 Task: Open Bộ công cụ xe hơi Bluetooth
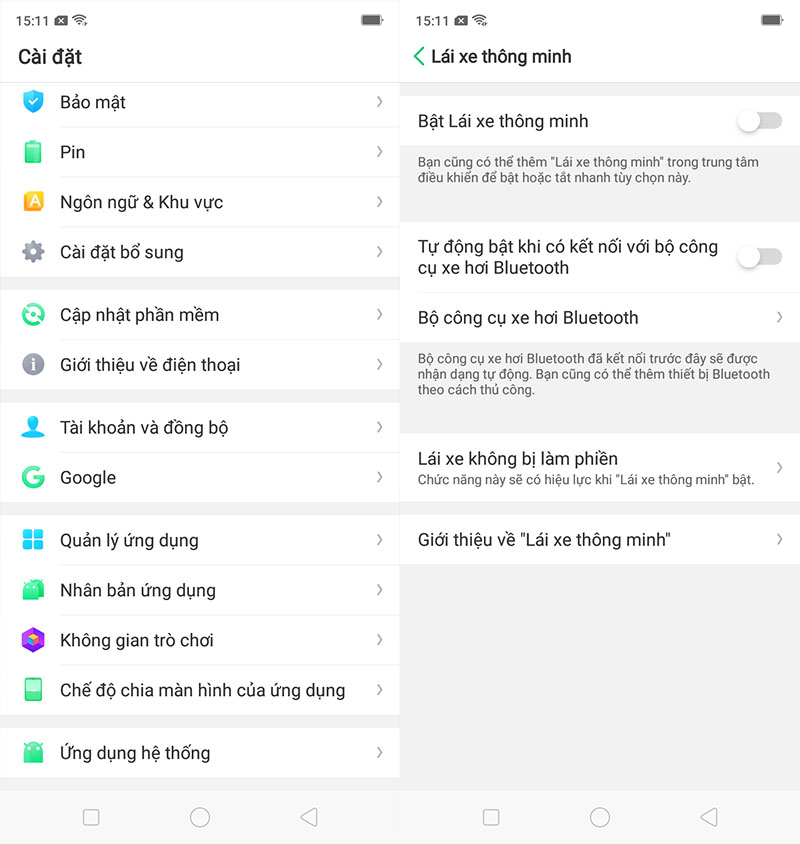600,318
